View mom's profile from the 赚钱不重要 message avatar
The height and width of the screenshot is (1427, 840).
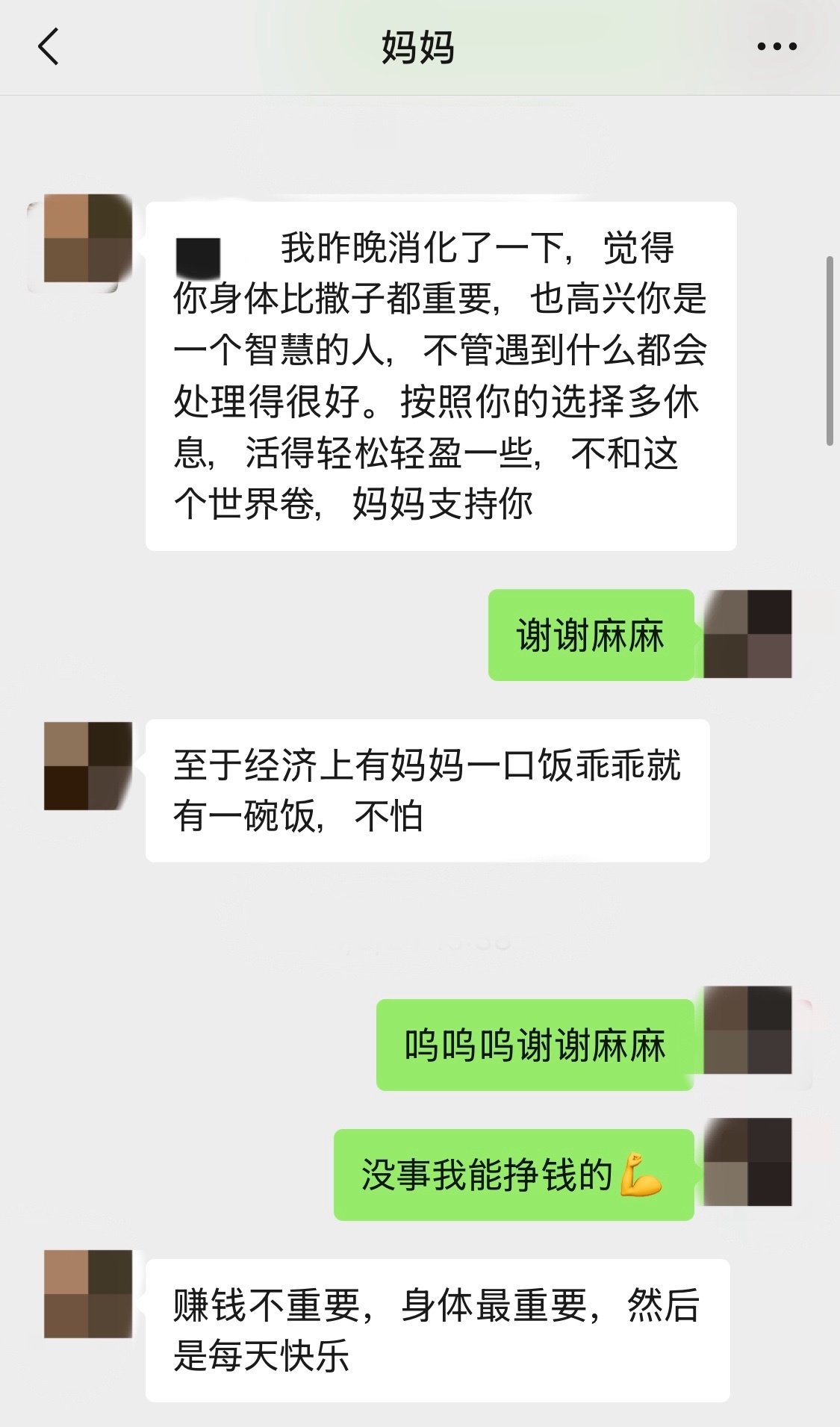click(x=87, y=1294)
